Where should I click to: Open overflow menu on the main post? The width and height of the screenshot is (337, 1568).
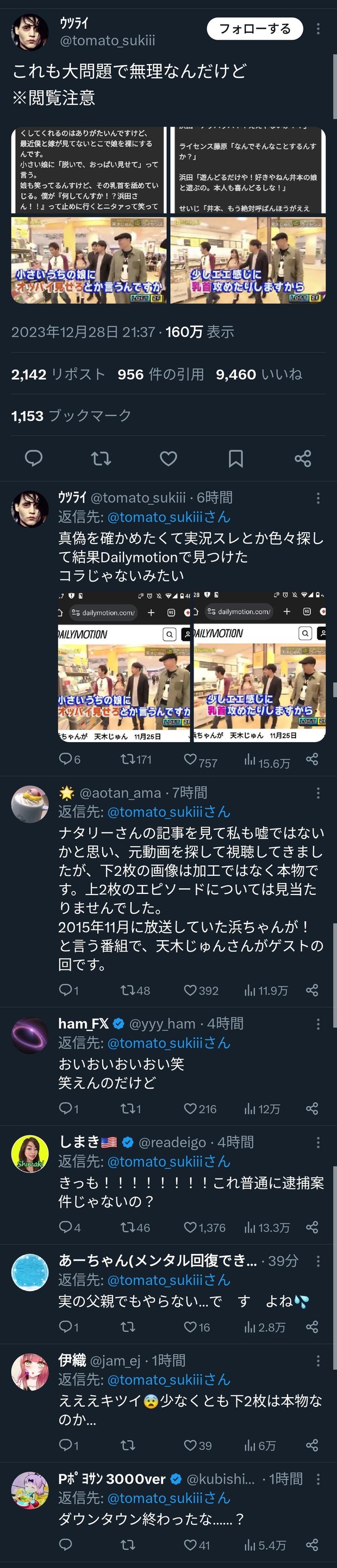(x=318, y=29)
